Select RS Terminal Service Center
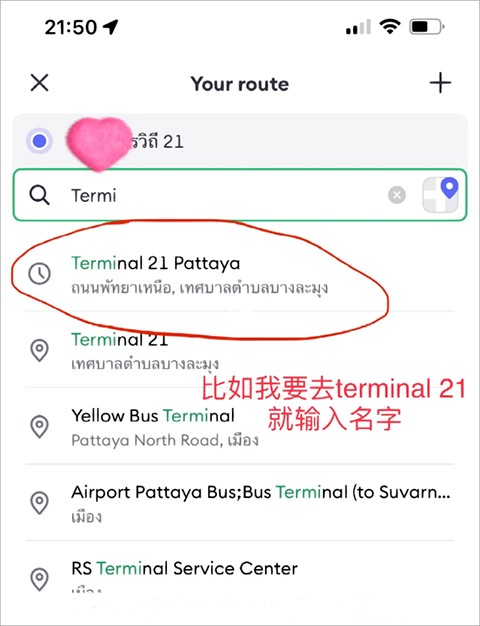 [x=240, y=577]
